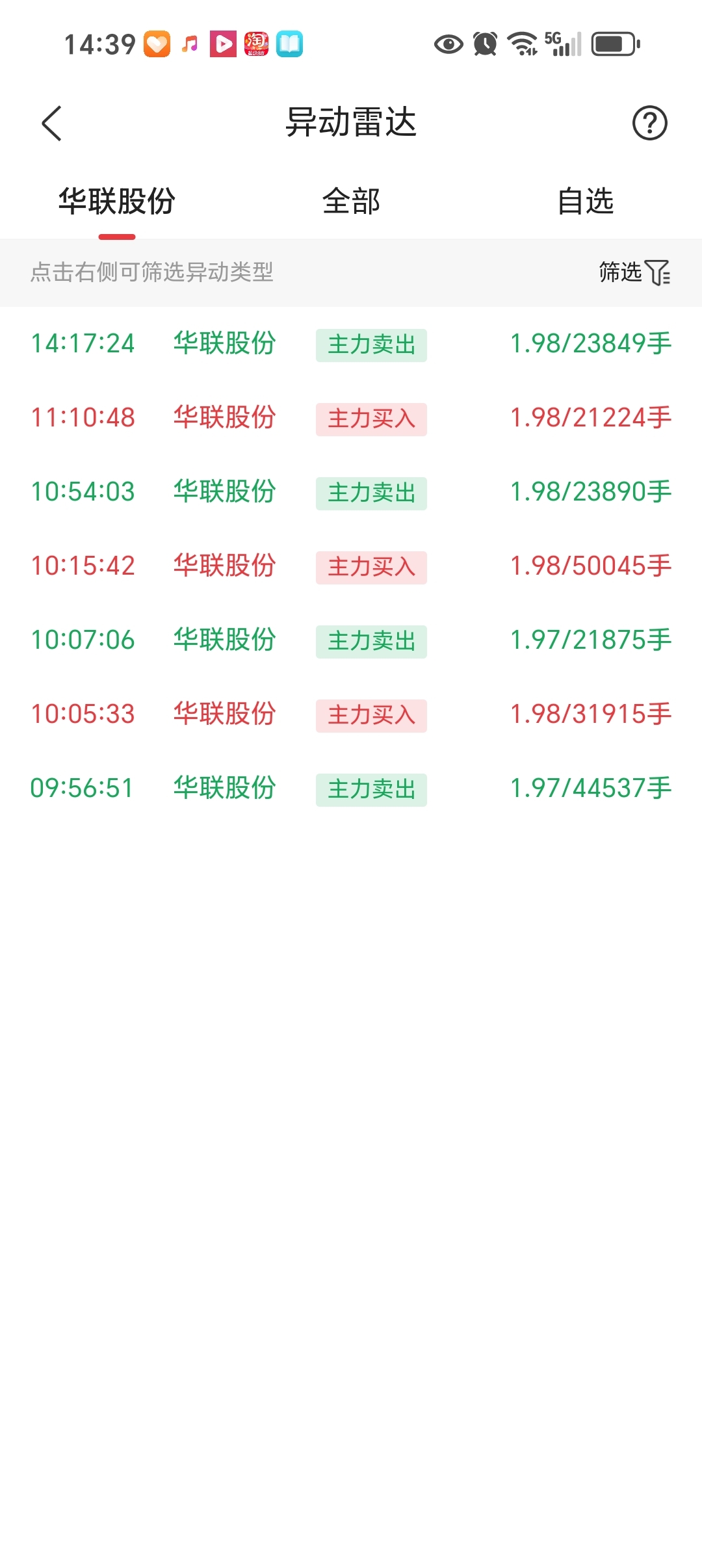Image resolution: width=702 pixels, height=1568 pixels.
Task: Open the help question mark icon
Action: pyautogui.click(x=649, y=123)
